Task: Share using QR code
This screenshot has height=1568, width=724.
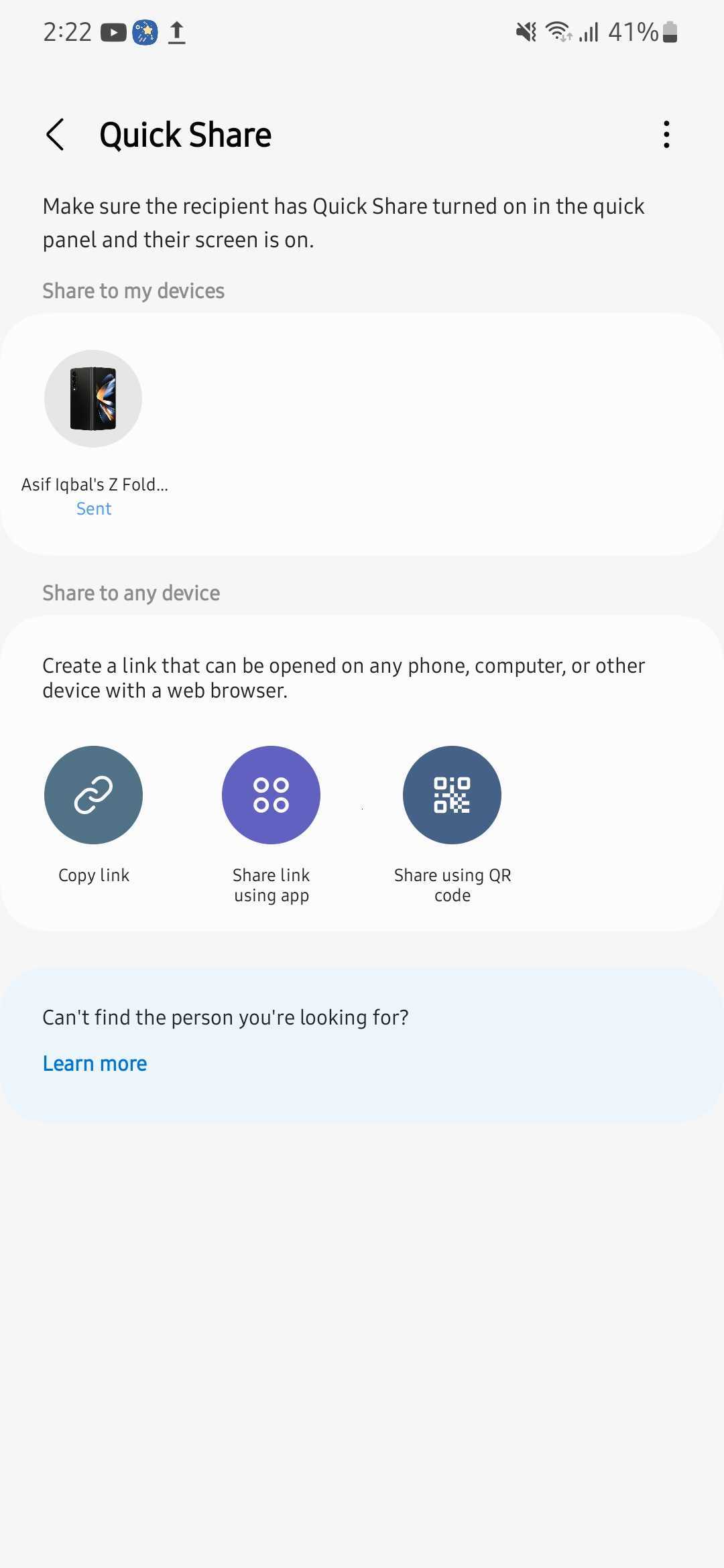Action: tap(452, 795)
